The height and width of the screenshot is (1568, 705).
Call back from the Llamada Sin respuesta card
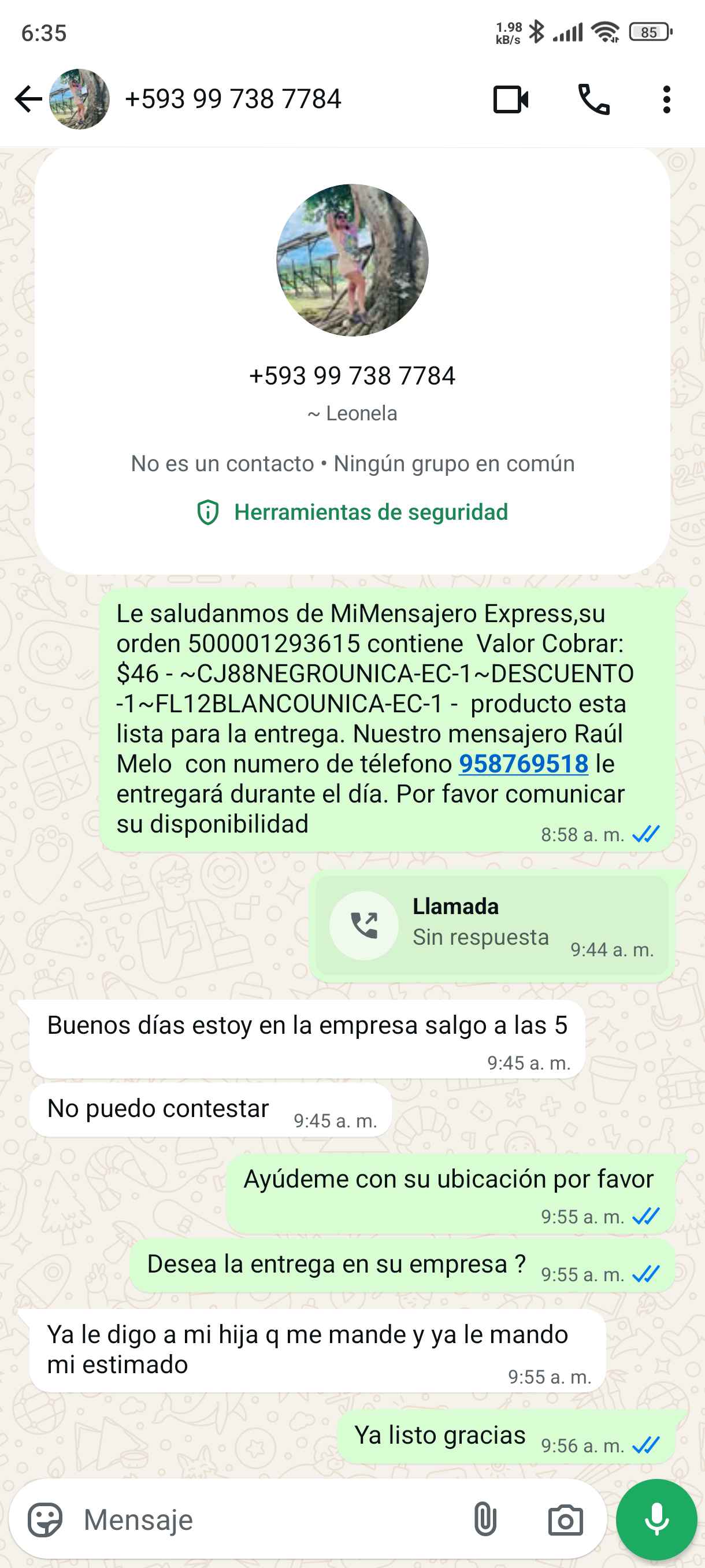click(x=363, y=925)
